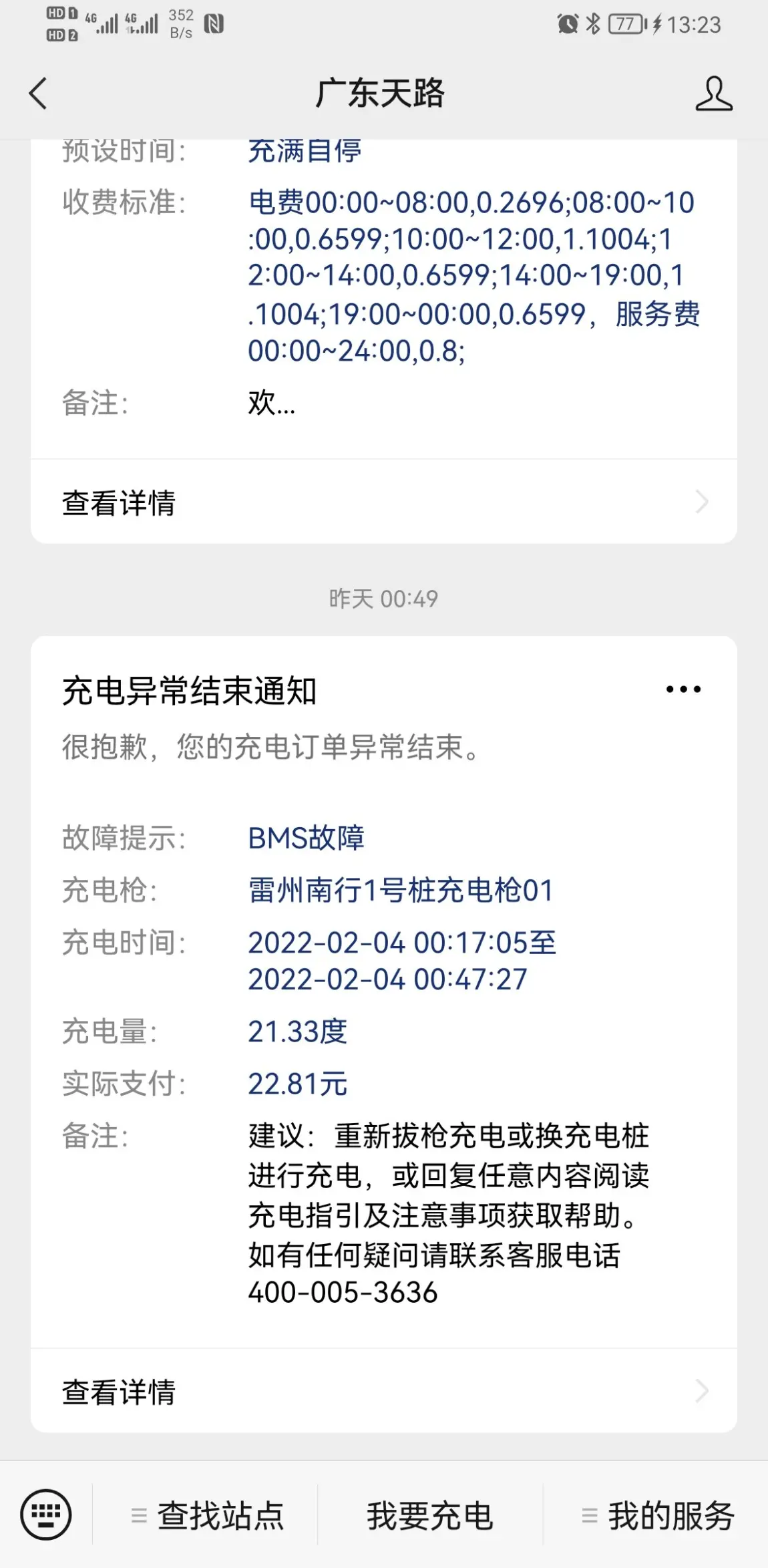View 查看详情 of the 充电异常结束通知 card

384,1392
